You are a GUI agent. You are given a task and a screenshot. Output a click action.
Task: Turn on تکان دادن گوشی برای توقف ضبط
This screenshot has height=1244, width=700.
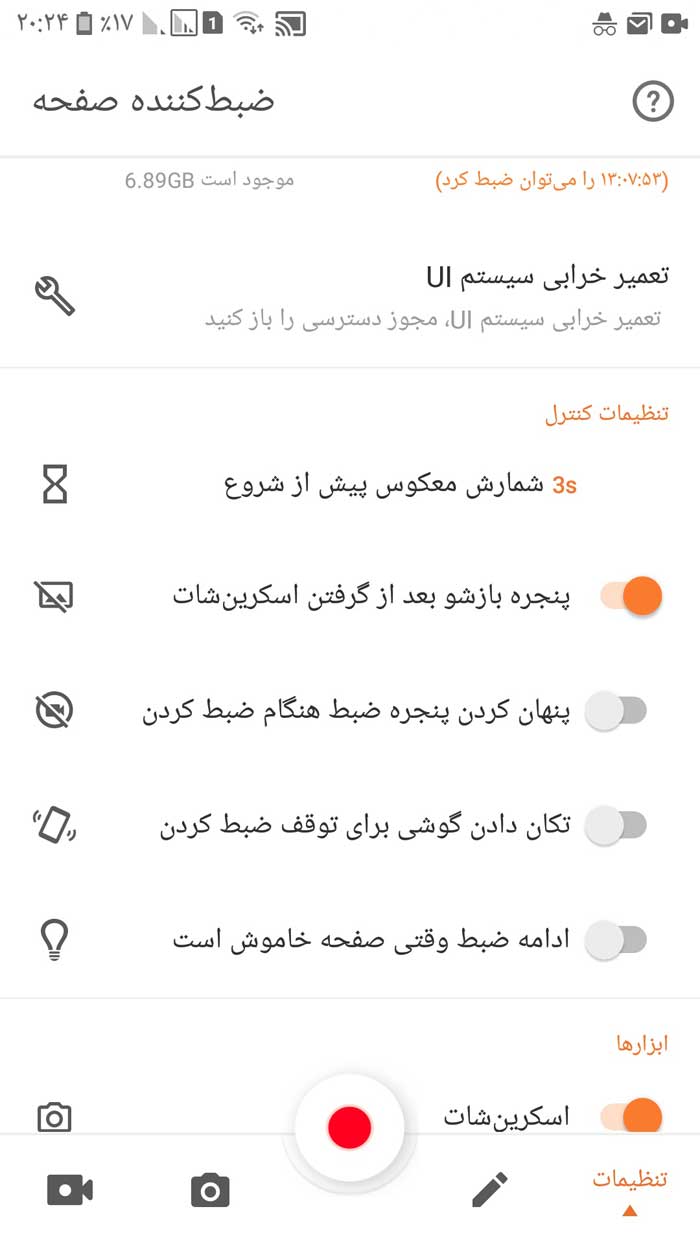pos(617,826)
